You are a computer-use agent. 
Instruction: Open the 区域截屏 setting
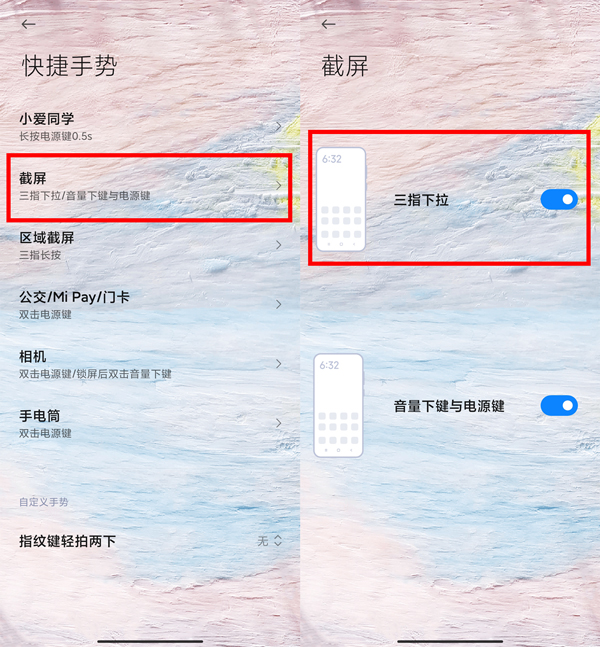pyautogui.click(x=150, y=245)
